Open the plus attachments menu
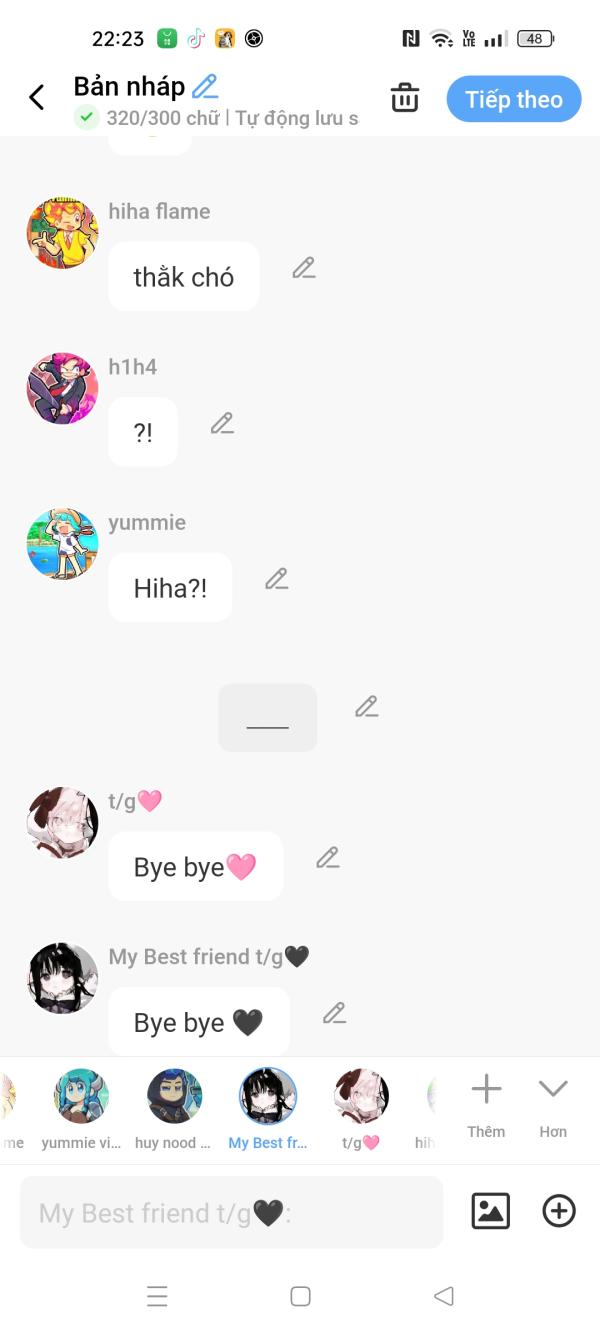This screenshot has height=1333, width=600. pos(558,1211)
